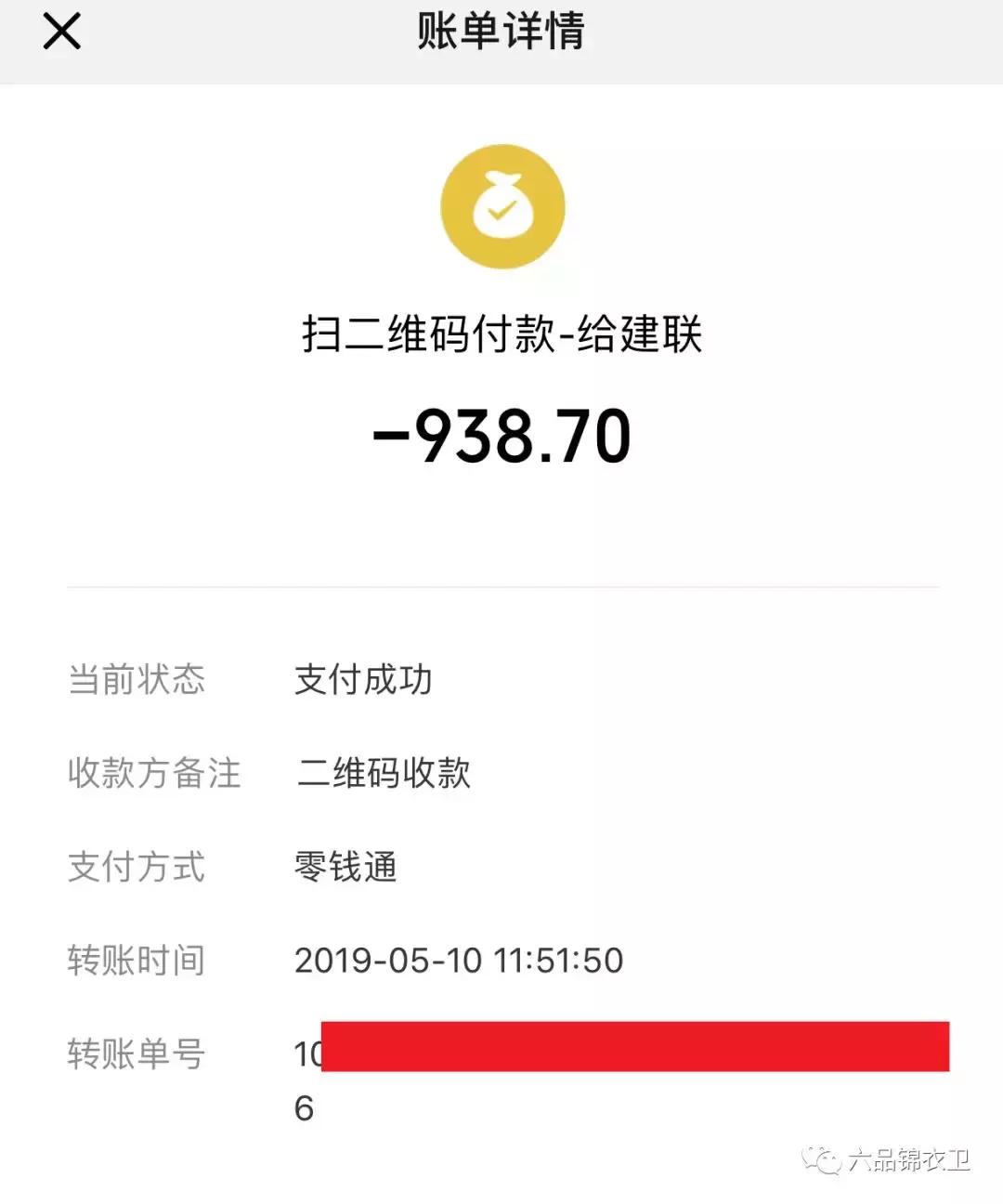
Task: Expand the 转账单号 transfer order row
Action: (137, 1053)
